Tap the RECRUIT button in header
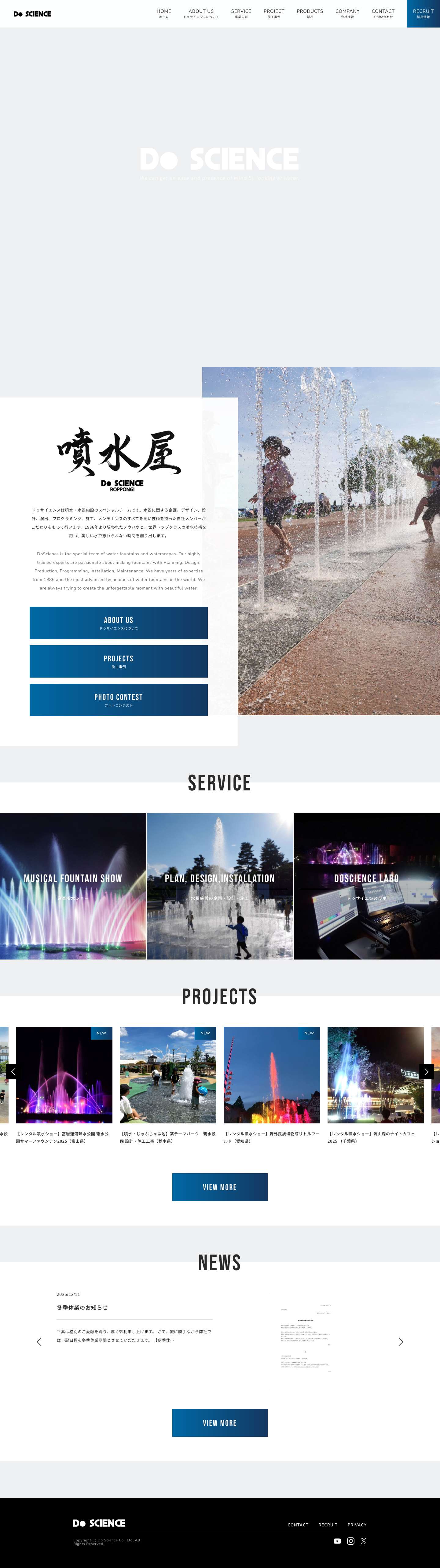The height and width of the screenshot is (1568, 440). (x=423, y=13)
